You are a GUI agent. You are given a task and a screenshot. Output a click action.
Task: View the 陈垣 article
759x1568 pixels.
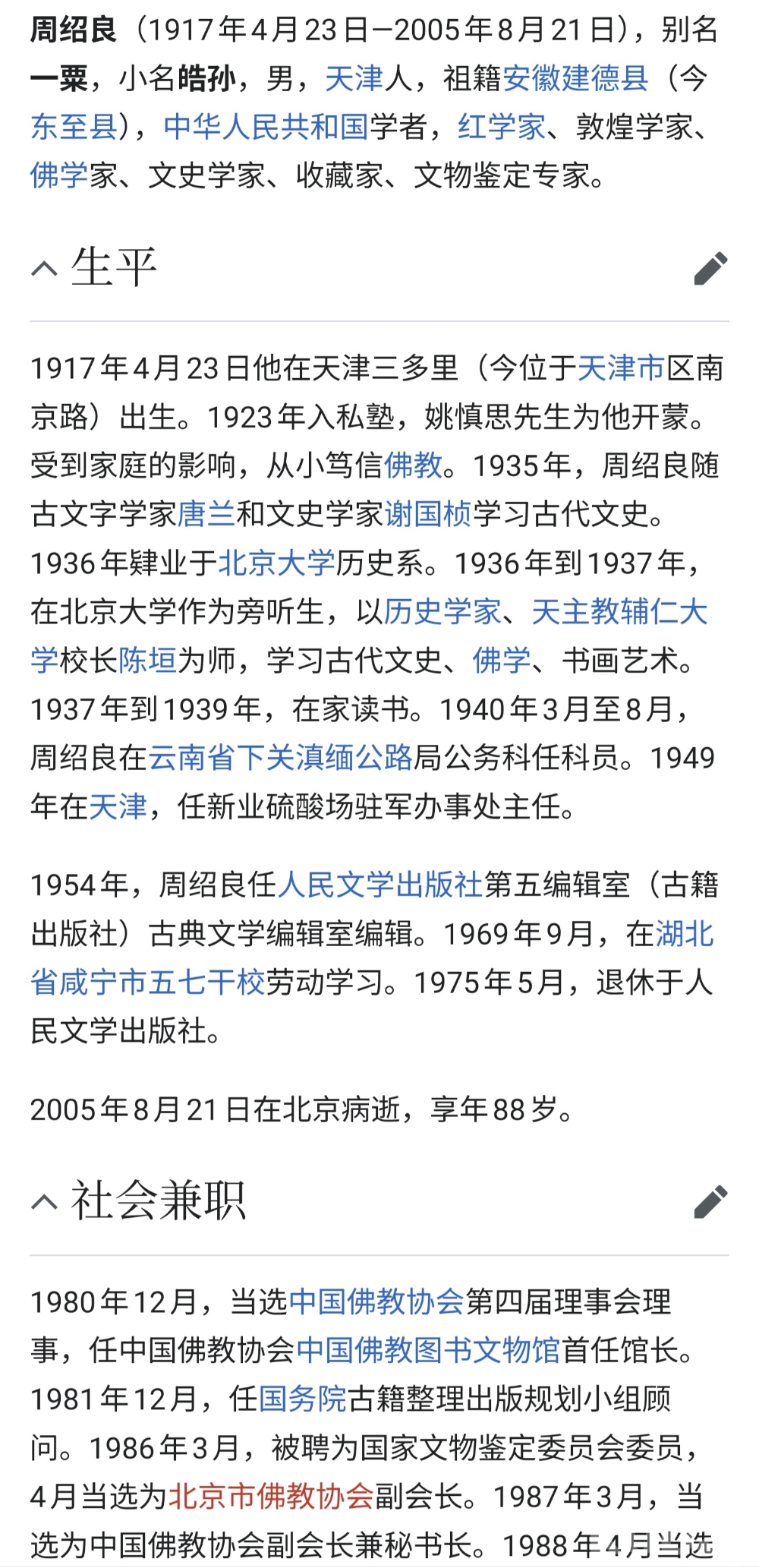(x=147, y=660)
